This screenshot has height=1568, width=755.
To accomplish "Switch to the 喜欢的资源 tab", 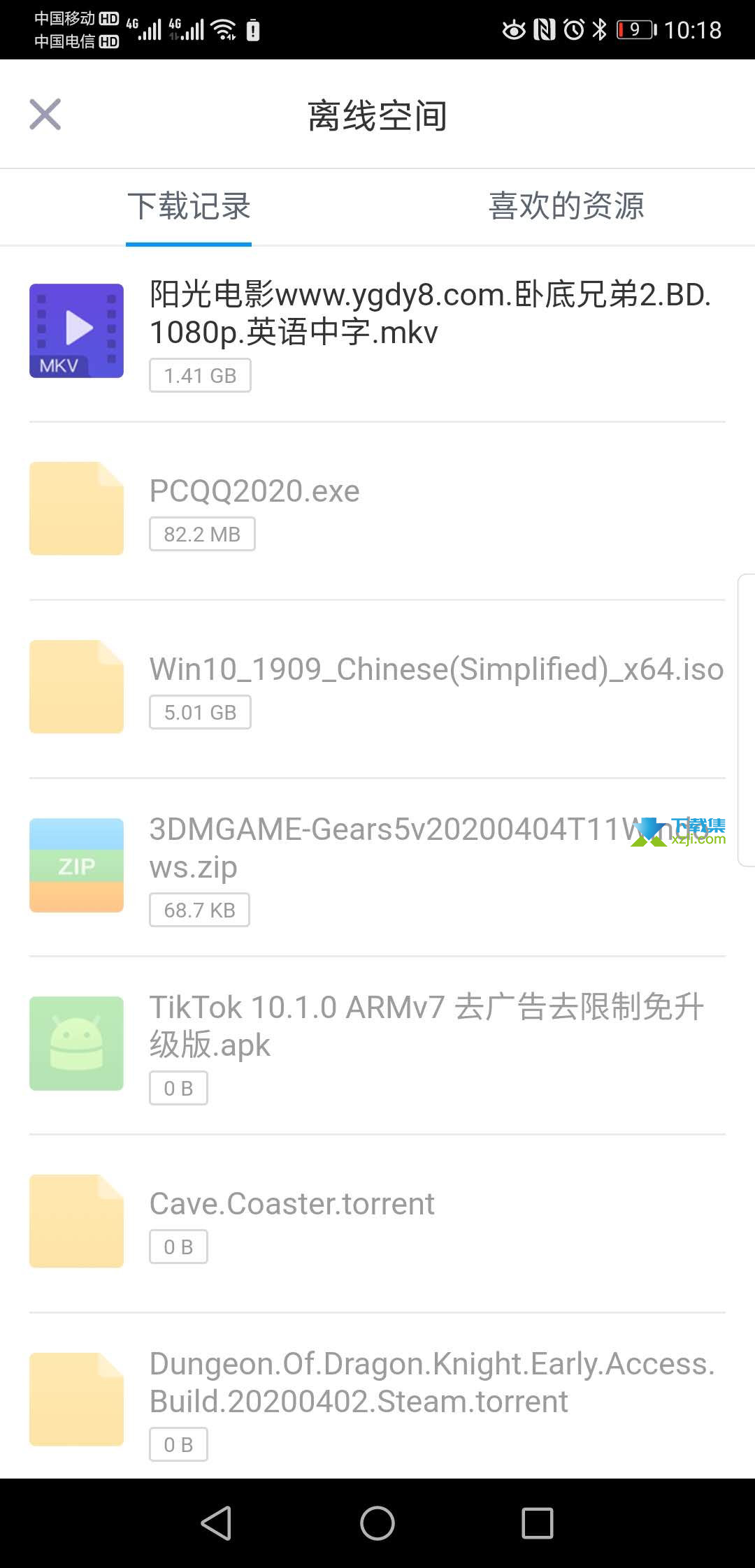I will point(566,206).
